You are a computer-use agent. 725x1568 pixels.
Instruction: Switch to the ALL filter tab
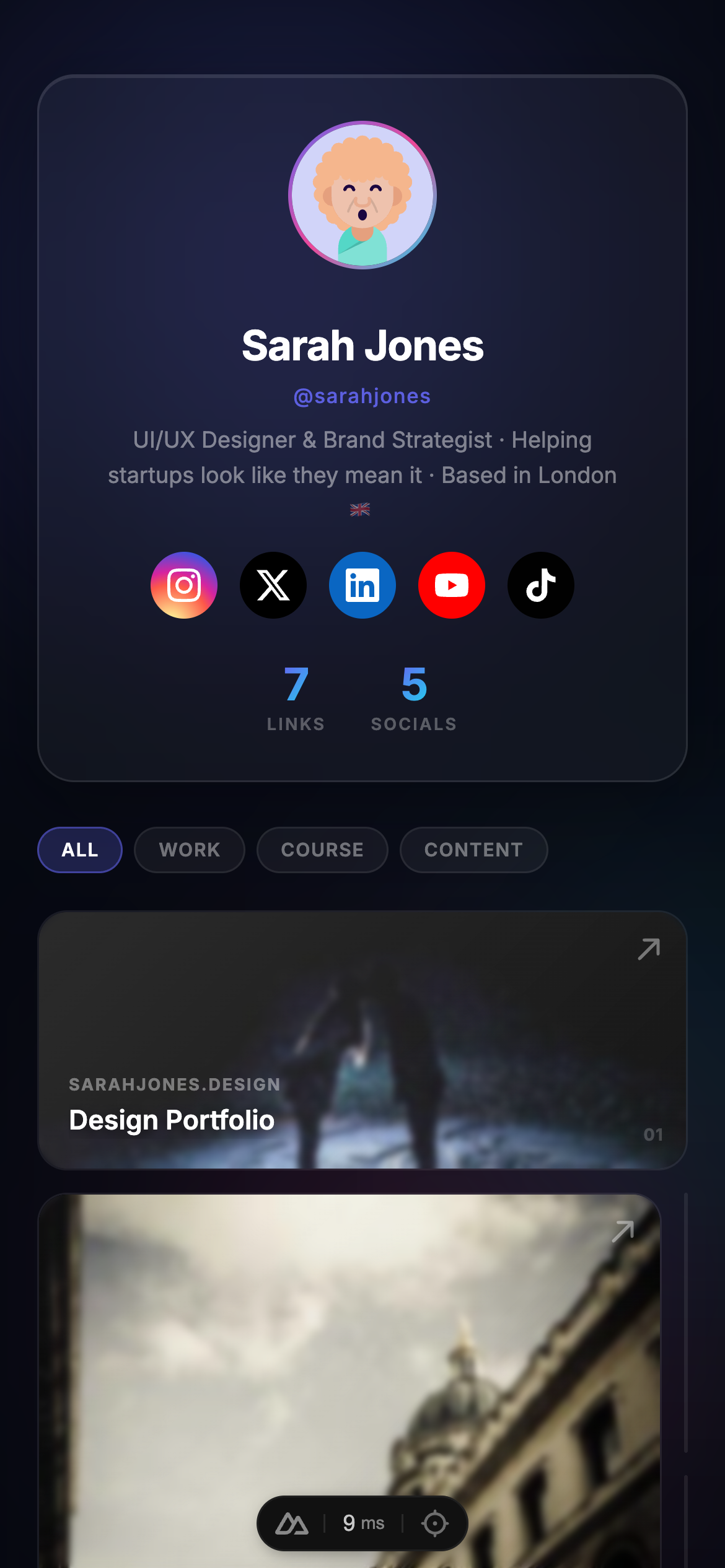click(79, 850)
